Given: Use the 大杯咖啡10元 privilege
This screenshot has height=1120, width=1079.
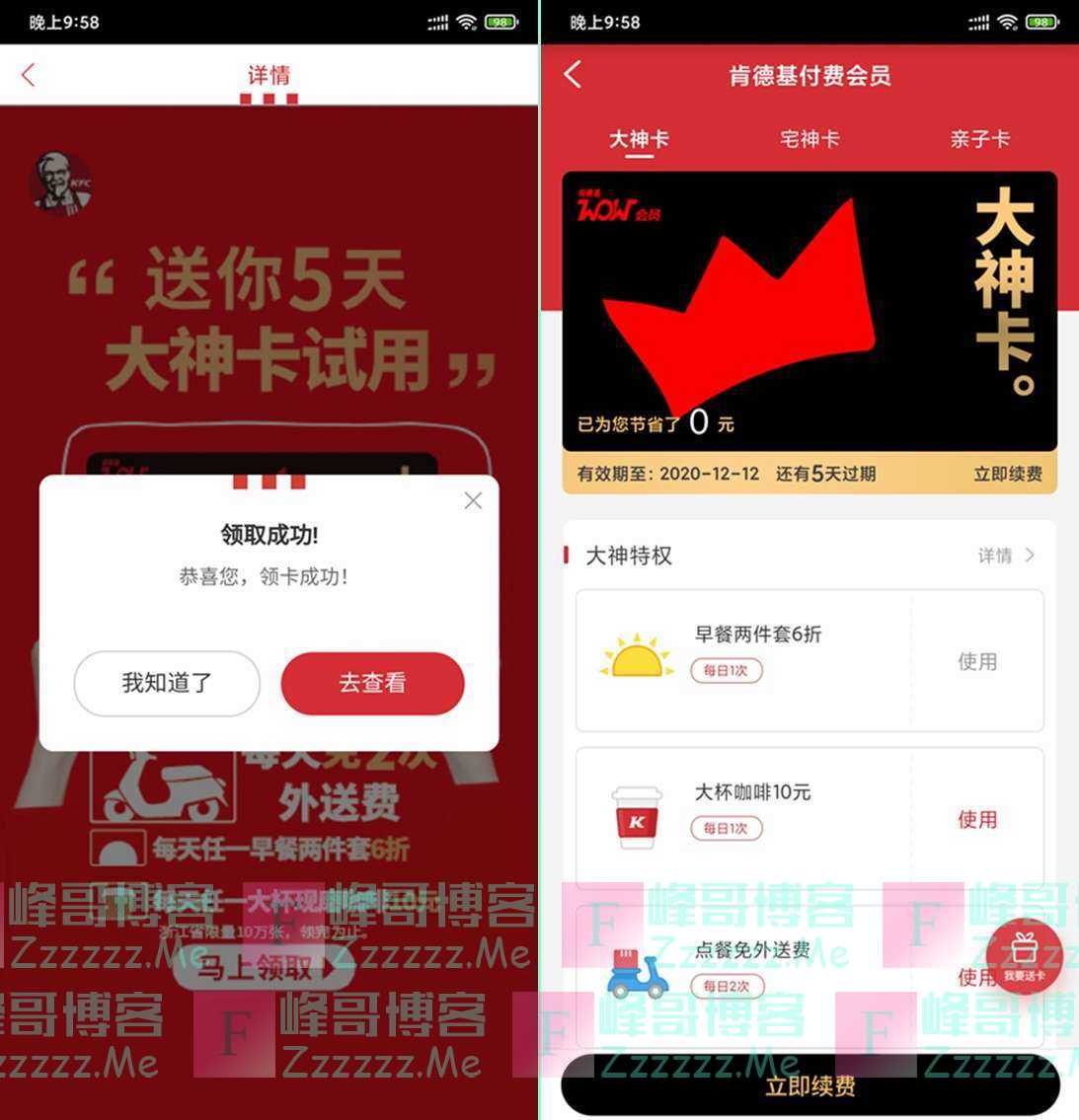Looking at the screenshot, I should click(976, 819).
